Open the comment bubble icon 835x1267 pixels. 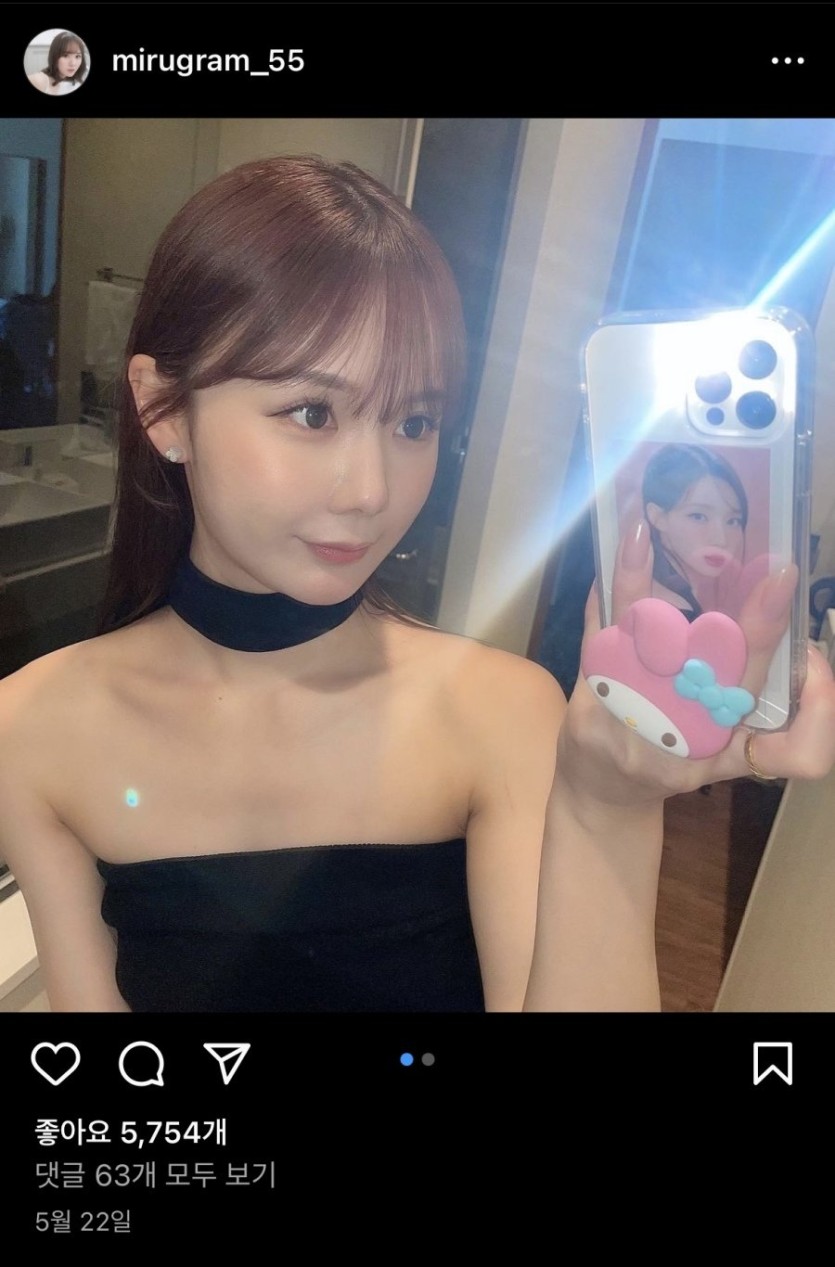click(141, 1063)
